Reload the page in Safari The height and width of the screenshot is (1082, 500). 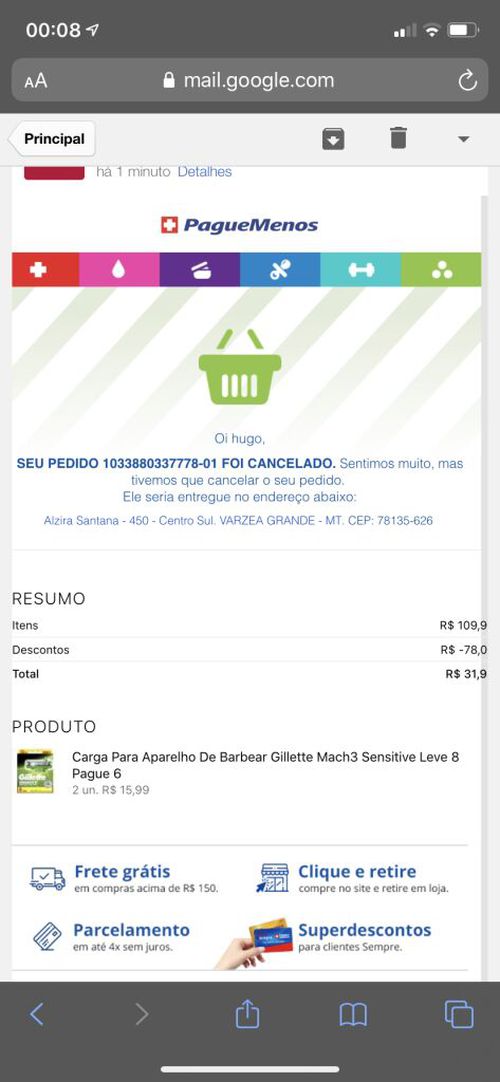click(467, 81)
